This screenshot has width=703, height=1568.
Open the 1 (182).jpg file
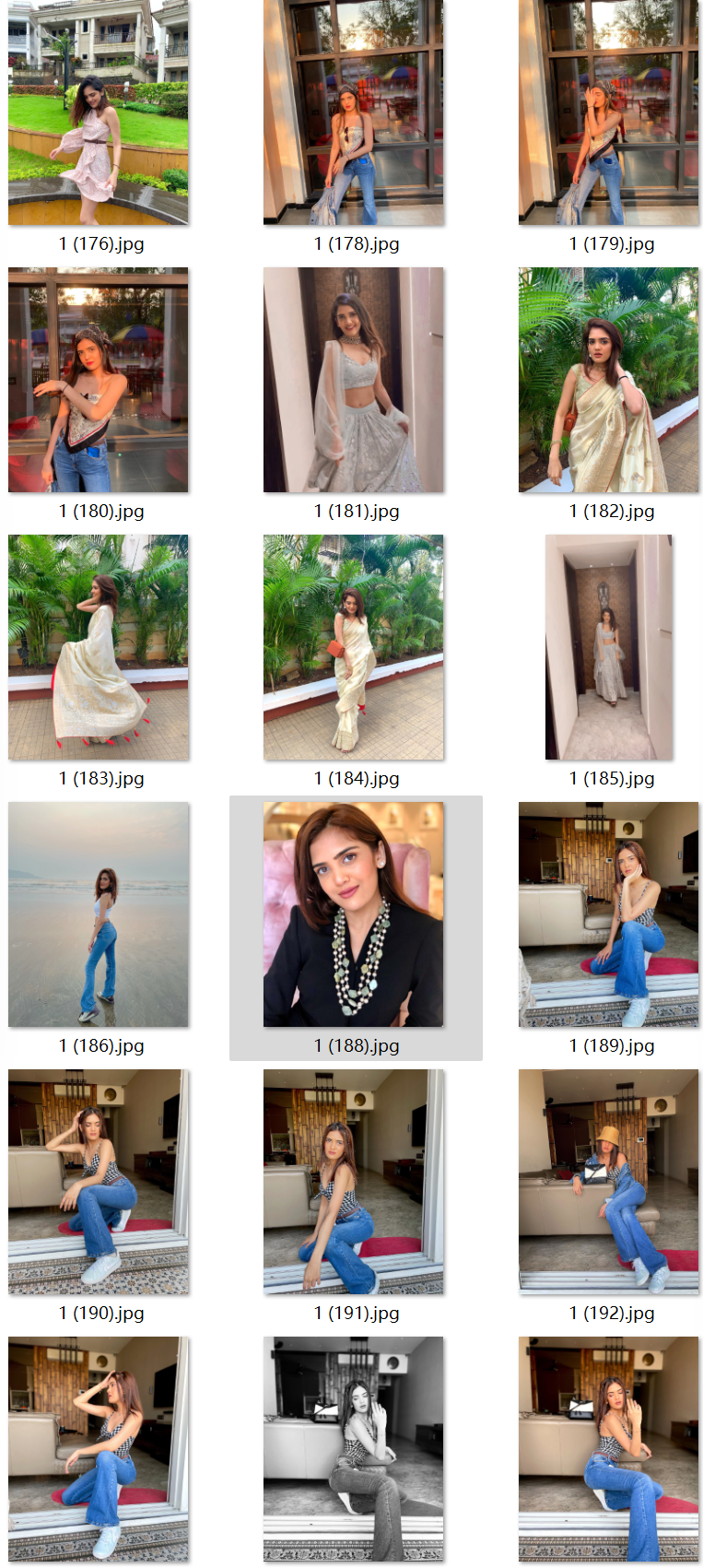(x=608, y=380)
